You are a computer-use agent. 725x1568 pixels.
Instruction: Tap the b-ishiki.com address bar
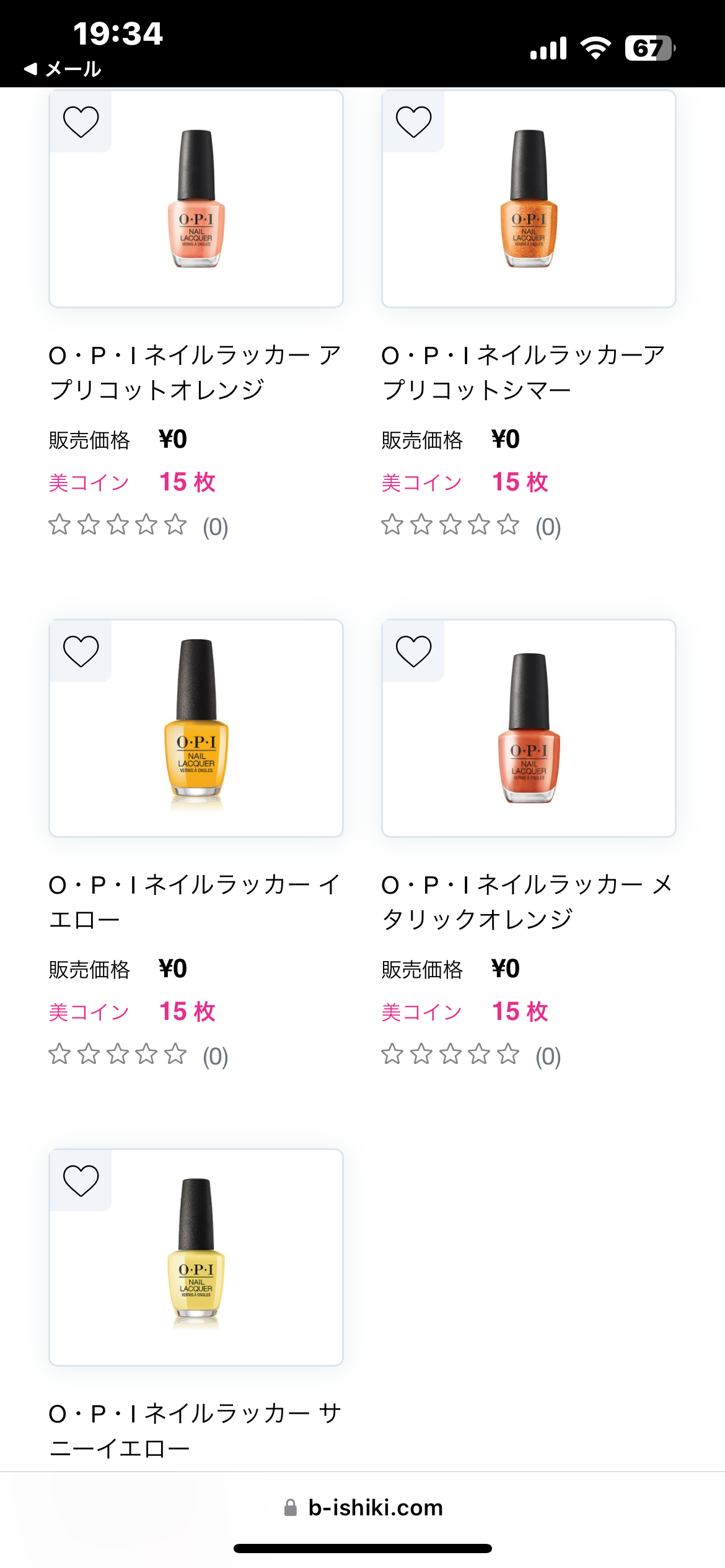click(x=363, y=1507)
